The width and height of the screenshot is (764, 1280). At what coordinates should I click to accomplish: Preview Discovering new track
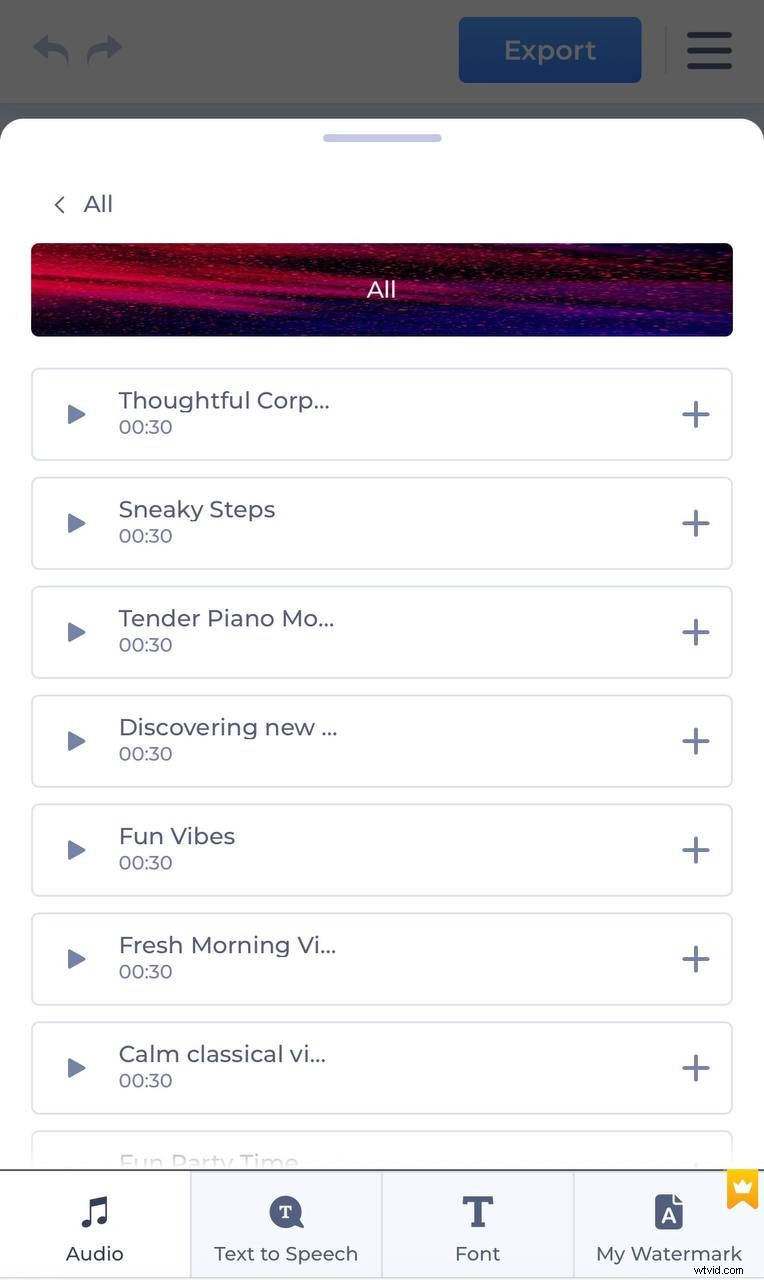click(76, 741)
